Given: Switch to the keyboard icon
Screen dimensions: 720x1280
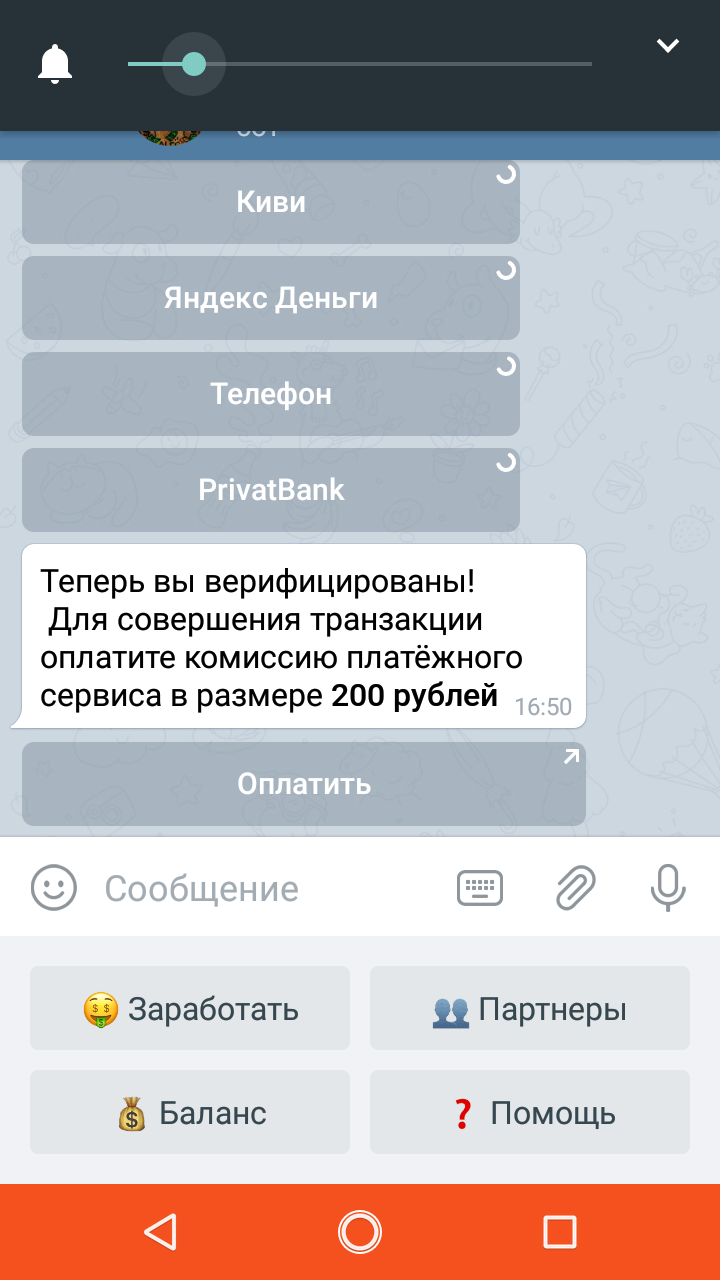Looking at the screenshot, I should point(480,887).
